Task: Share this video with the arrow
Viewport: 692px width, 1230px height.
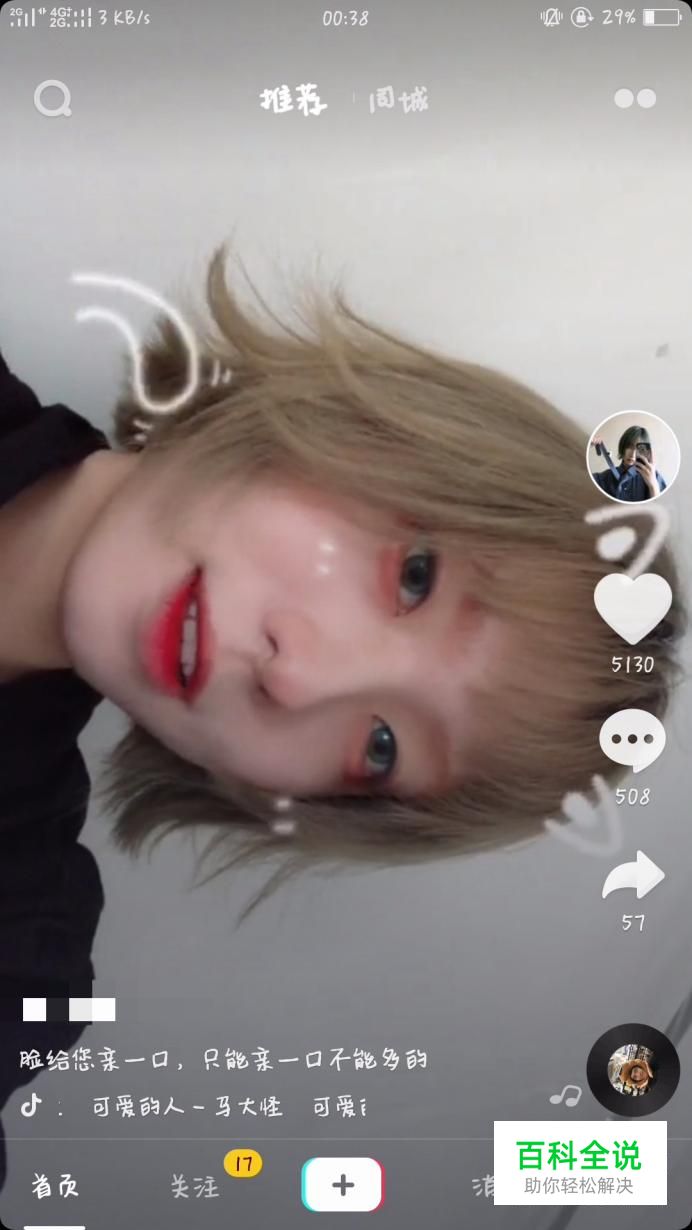Action: pyautogui.click(x=633, y=876)
